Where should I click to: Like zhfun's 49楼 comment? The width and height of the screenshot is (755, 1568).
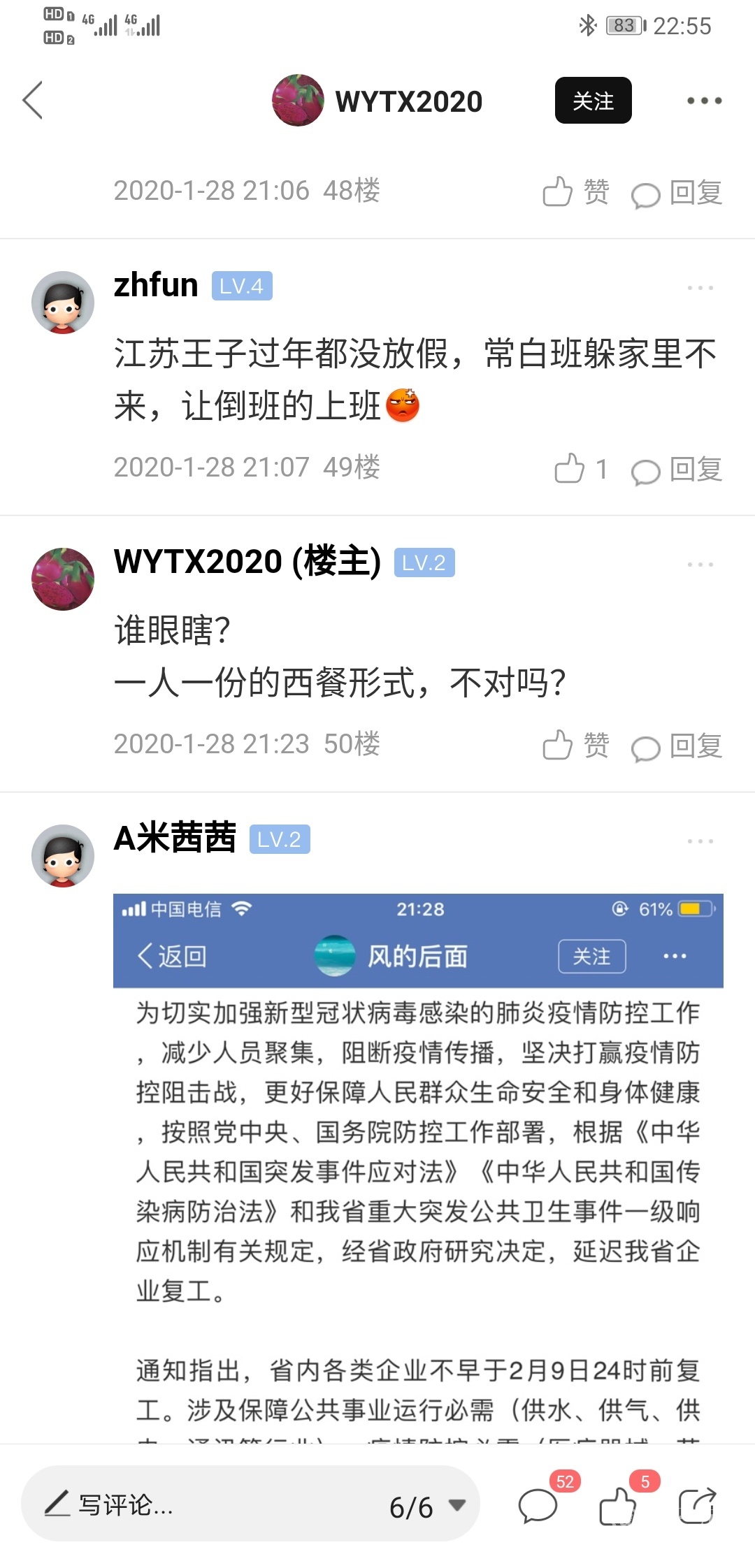coord(579,469)
